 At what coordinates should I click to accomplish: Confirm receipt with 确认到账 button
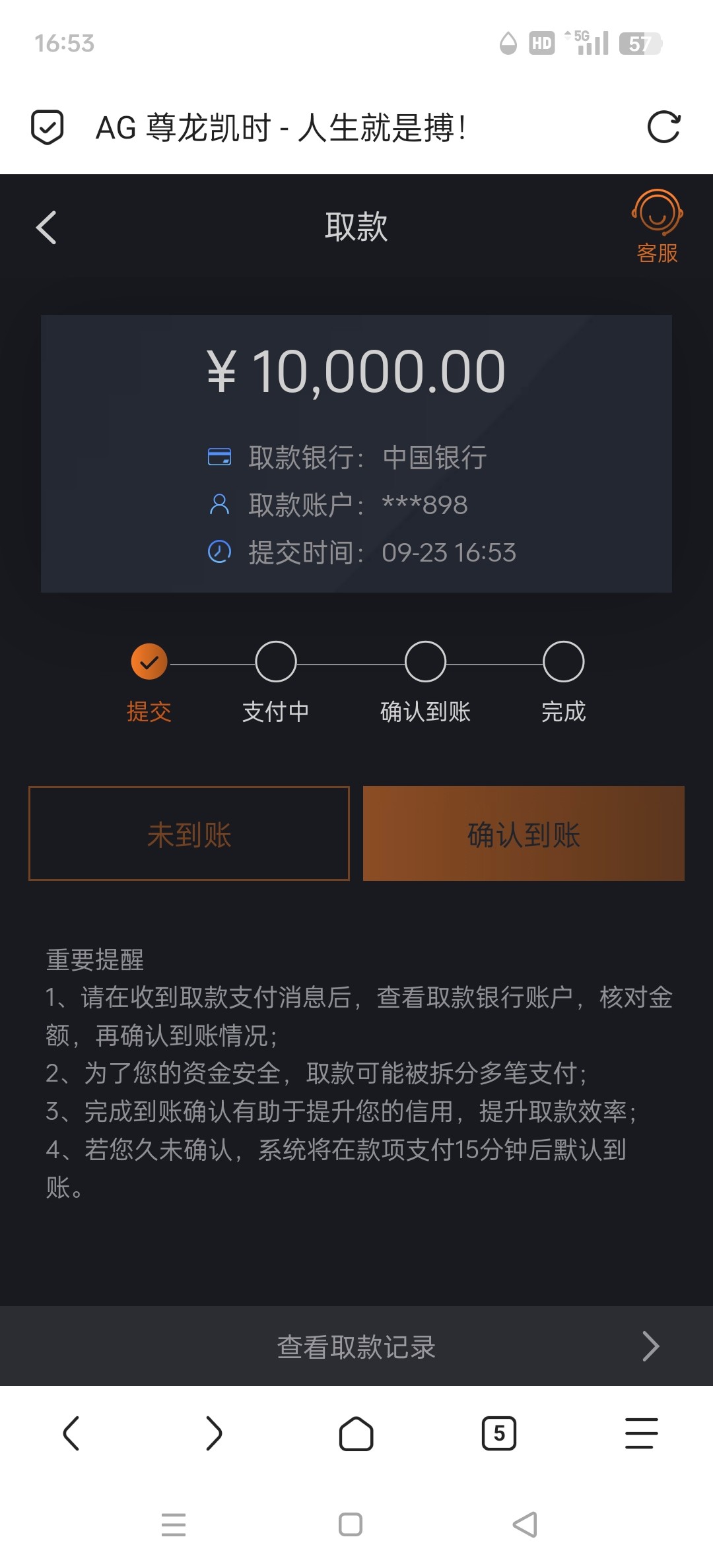[x=524, y=833]
